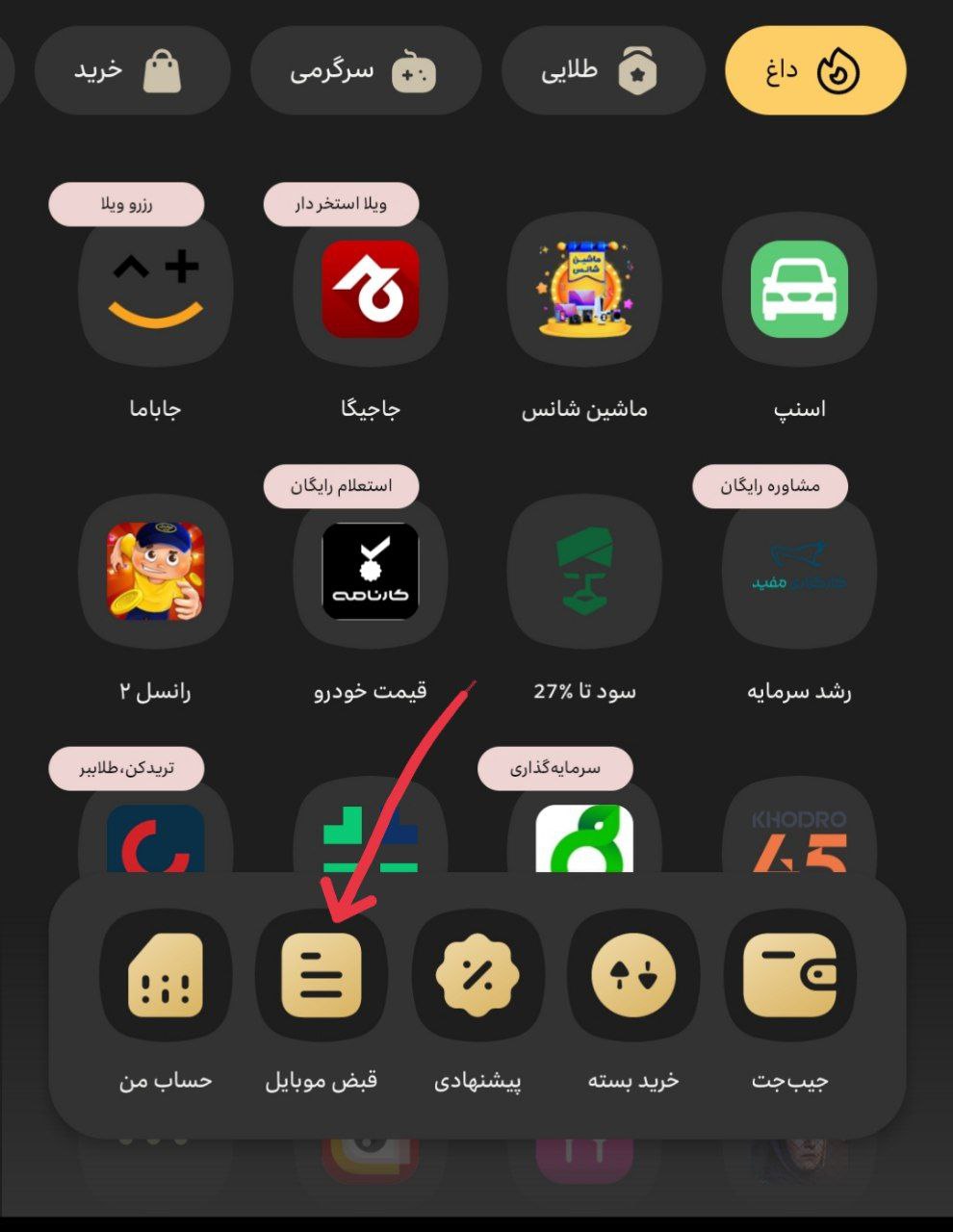Tap the سود تا 27% tile
The height and width of the screenshot is (1232, 953).
584,572
